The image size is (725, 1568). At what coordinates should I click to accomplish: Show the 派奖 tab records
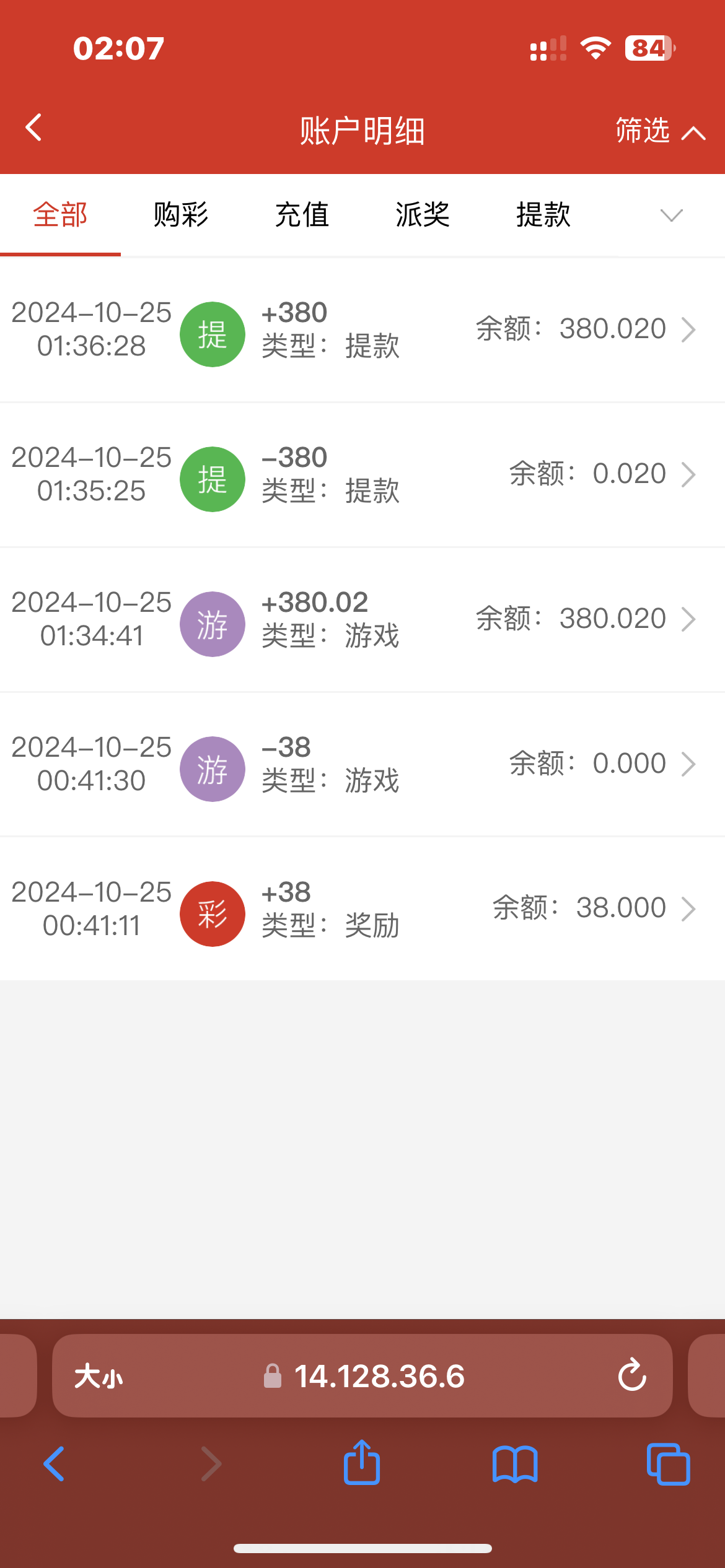423,216
